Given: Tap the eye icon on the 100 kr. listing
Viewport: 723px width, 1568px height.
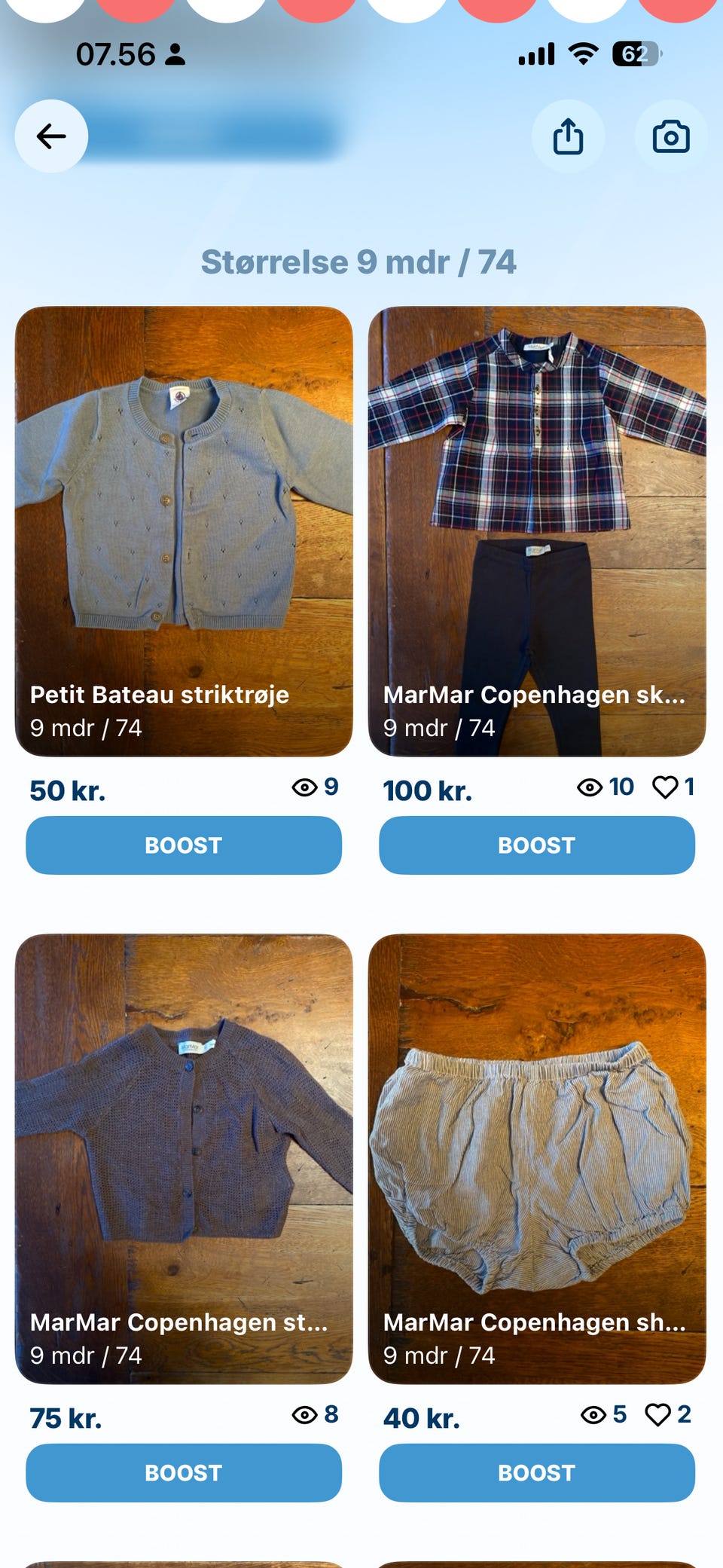Looking at the screenshot, I should click(589, 787).
